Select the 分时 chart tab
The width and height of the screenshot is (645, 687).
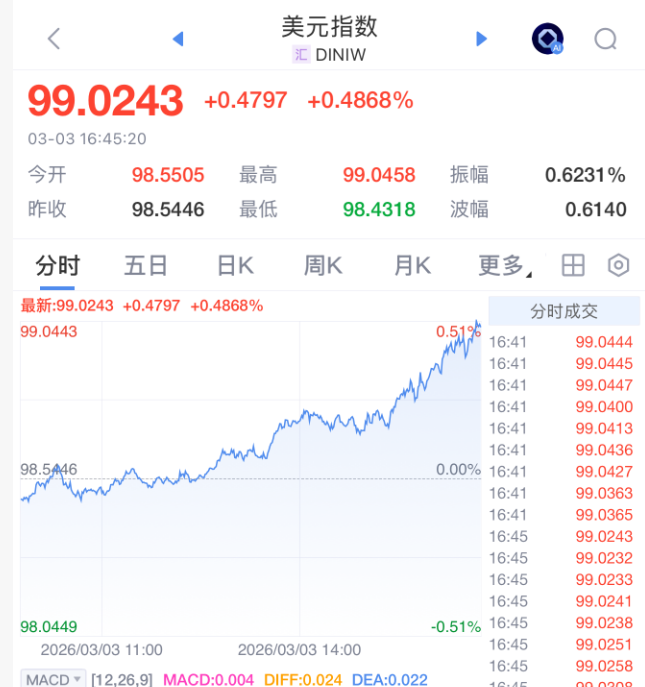[x=57, y=265]
